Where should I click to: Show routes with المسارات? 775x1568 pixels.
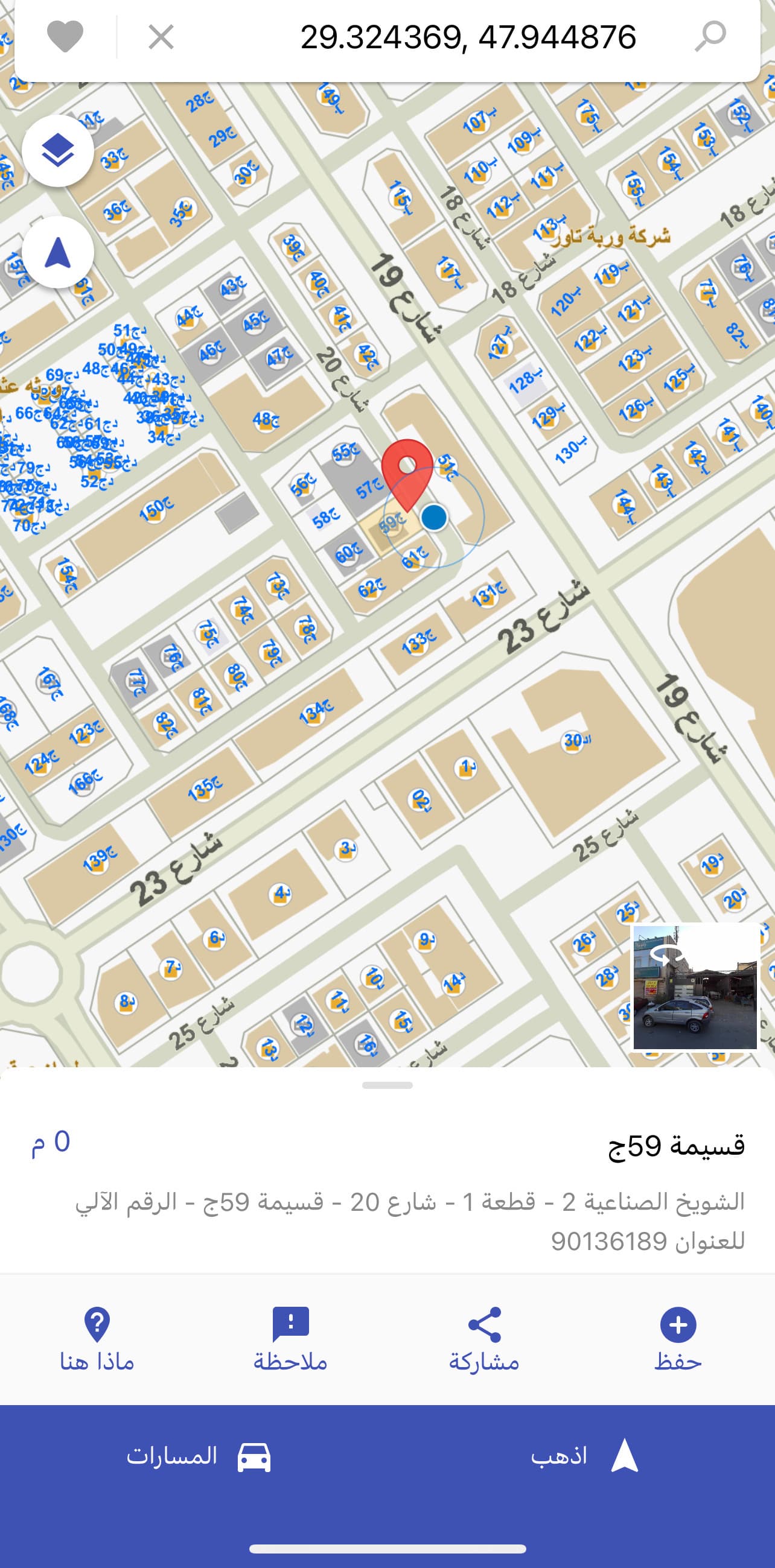[x=195, y=1456]
